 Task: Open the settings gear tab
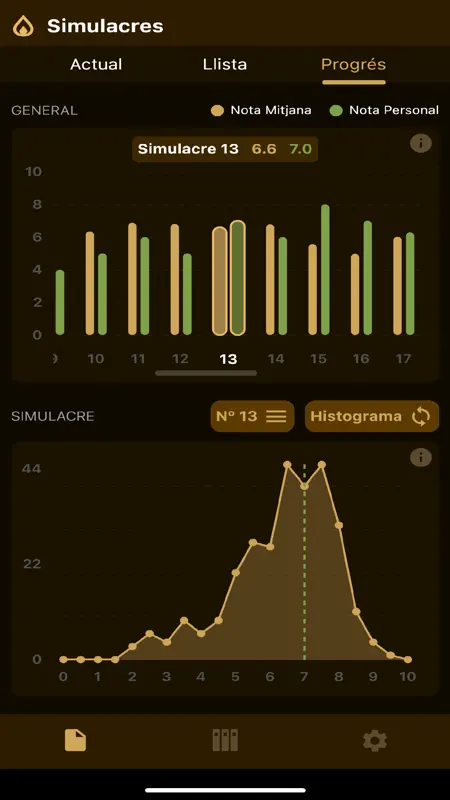coord(374,740)
